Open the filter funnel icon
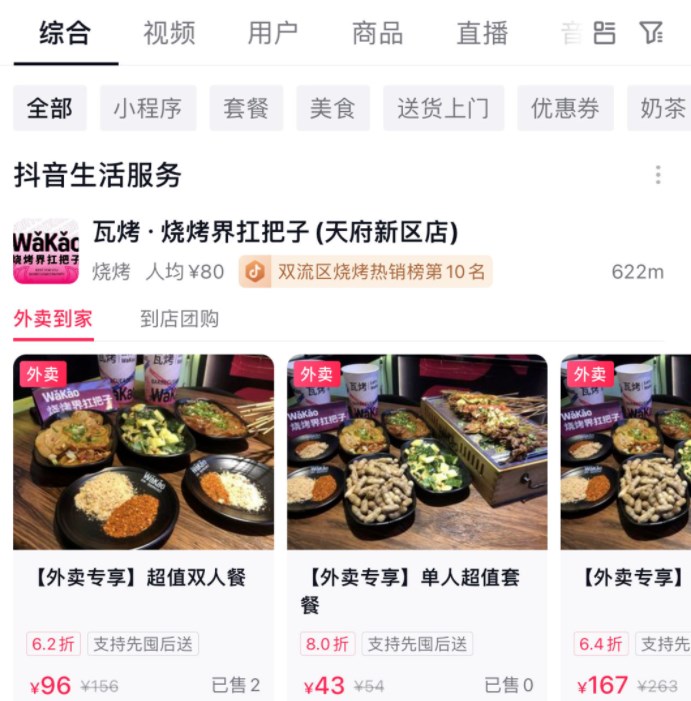This screenshot has width=691, height=701. click(652, 33)
